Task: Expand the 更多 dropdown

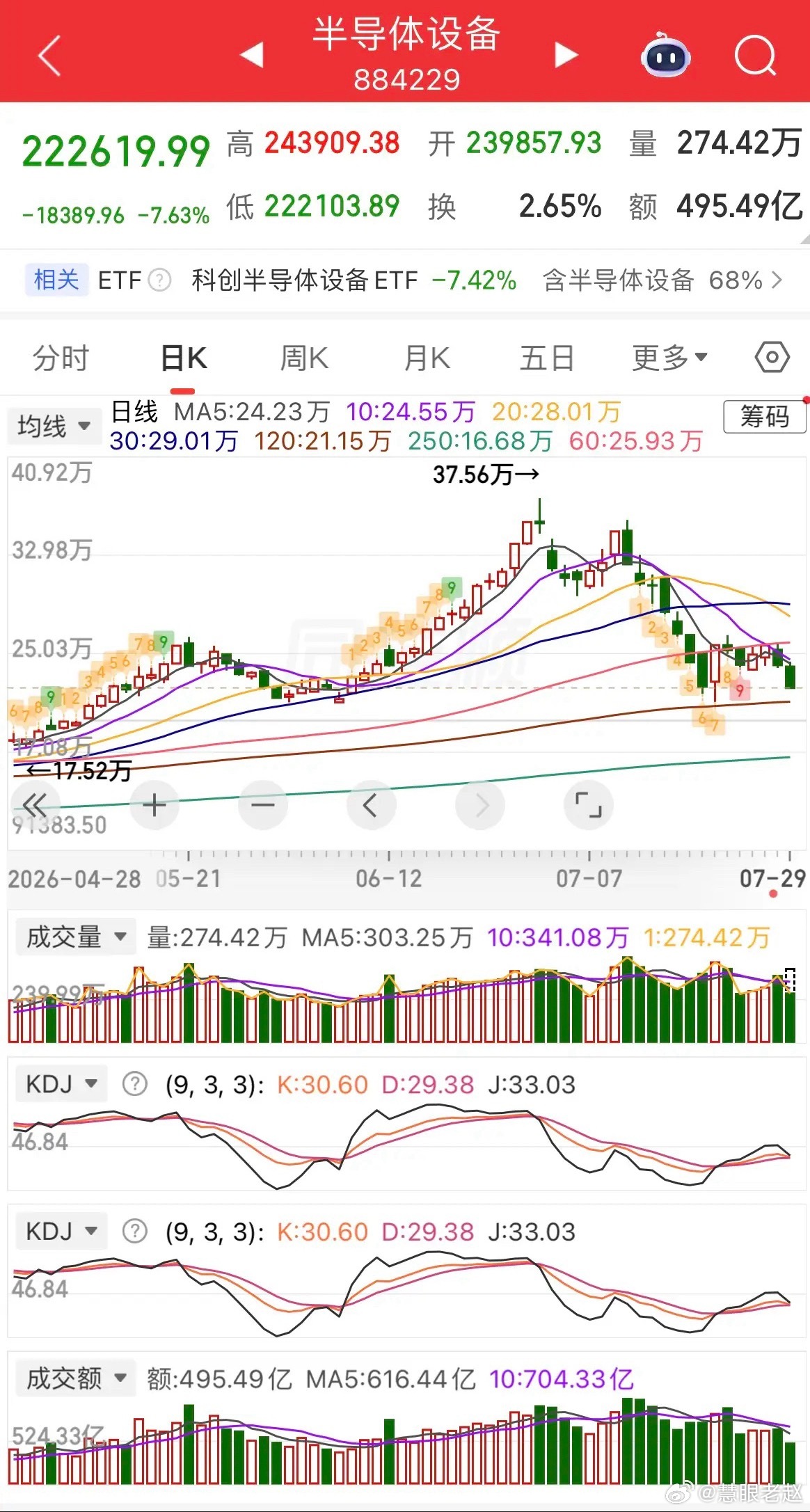Action: coord(669,358)
